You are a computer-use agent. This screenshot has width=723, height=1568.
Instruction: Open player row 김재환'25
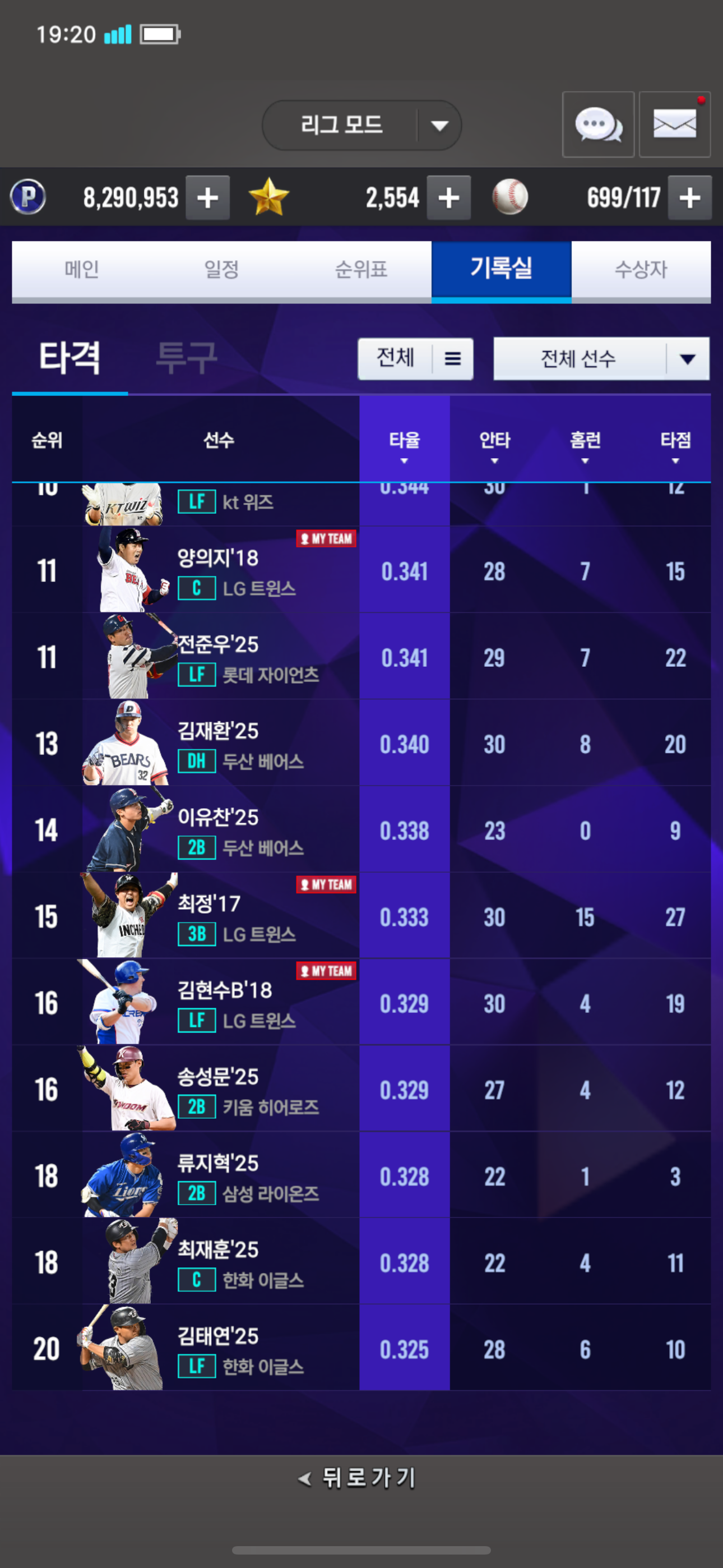tap(361, 743)
